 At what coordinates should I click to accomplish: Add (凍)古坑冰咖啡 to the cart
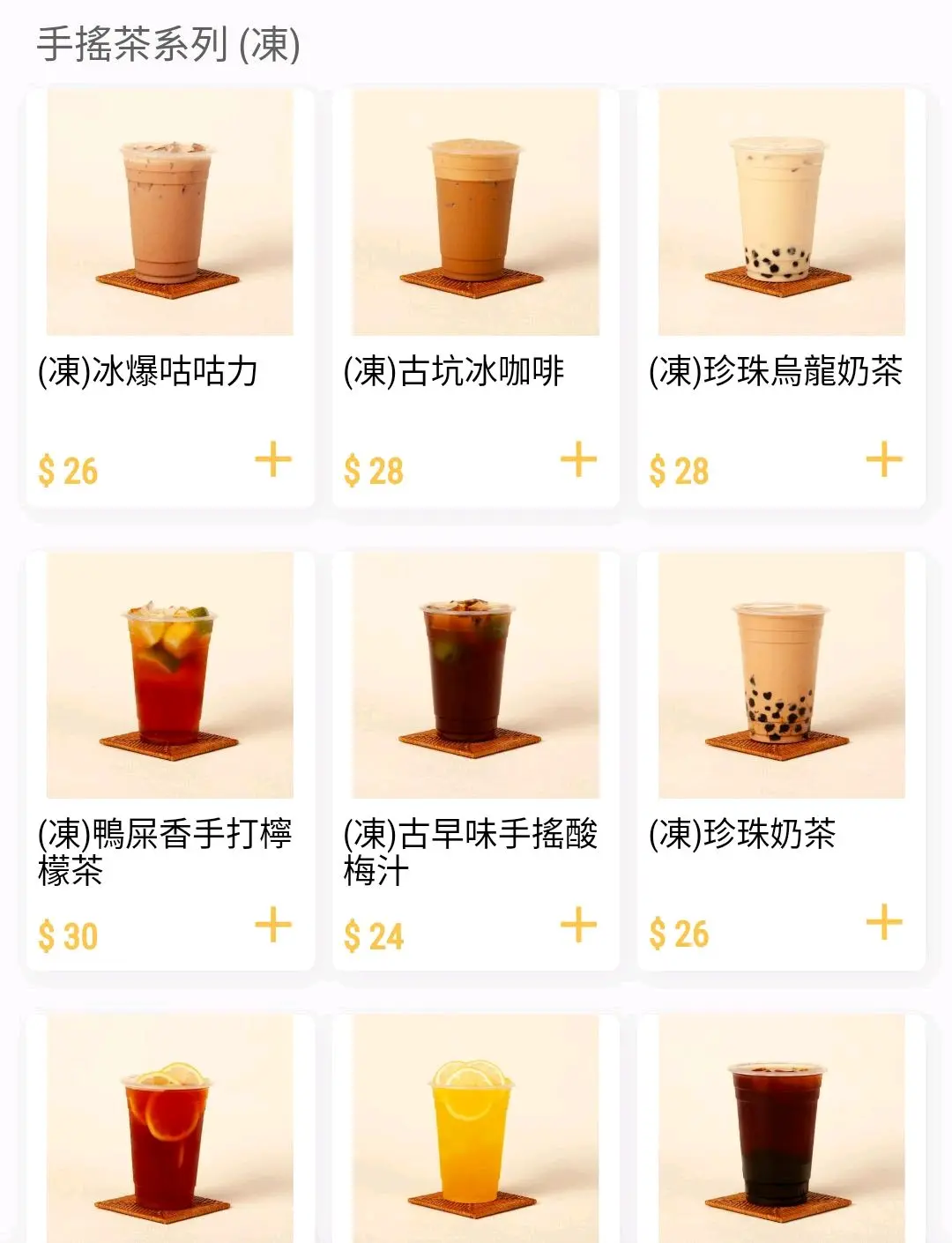pyautogui.click(x=578, y=460)
